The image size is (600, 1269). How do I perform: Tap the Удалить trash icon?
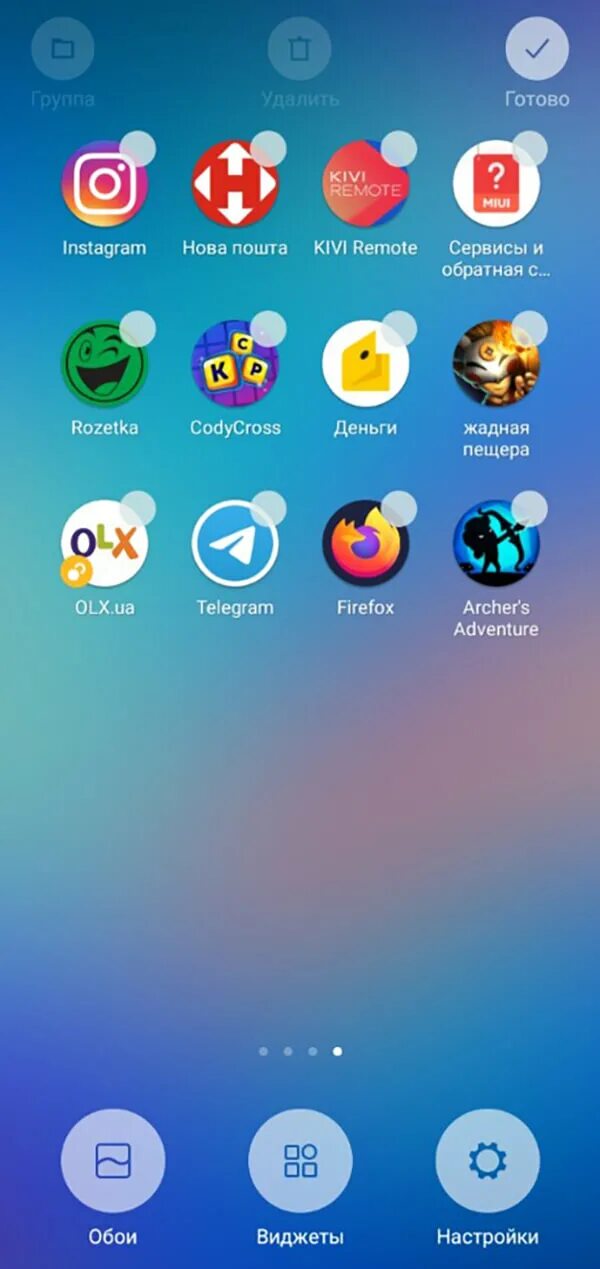(x=299, y=49)
